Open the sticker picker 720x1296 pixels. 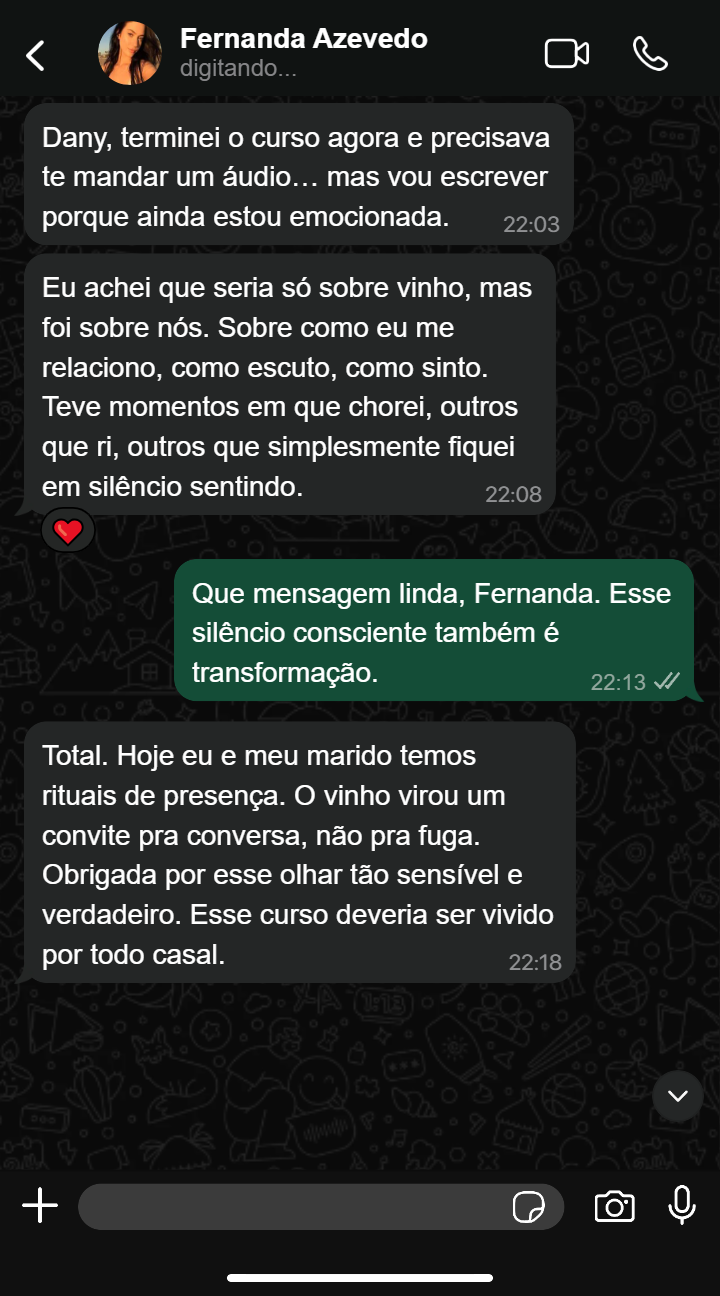click(528, 1207)
